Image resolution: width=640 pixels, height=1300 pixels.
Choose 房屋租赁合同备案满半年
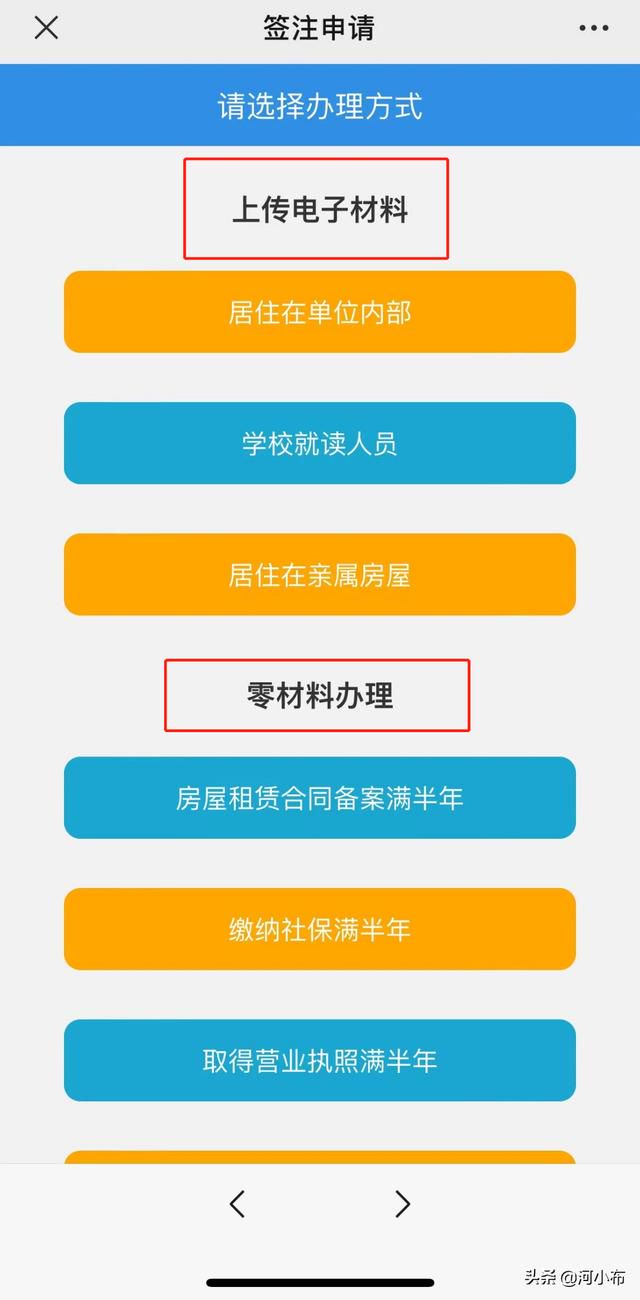(x=320, y=798)
